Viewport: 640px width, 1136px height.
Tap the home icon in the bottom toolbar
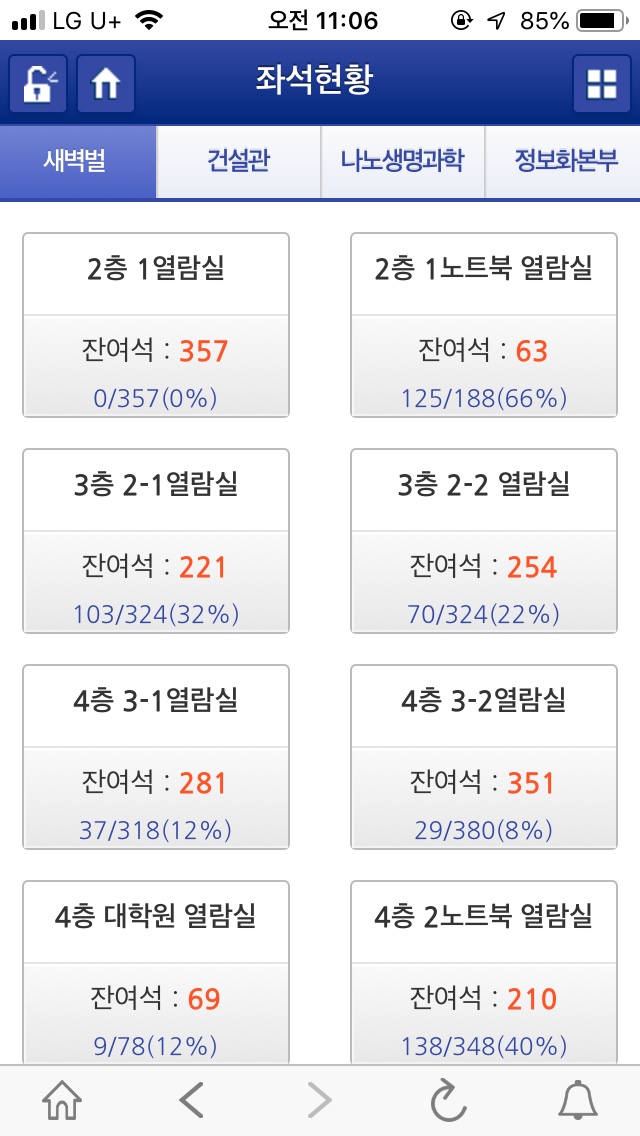(x=62, y=1101)
